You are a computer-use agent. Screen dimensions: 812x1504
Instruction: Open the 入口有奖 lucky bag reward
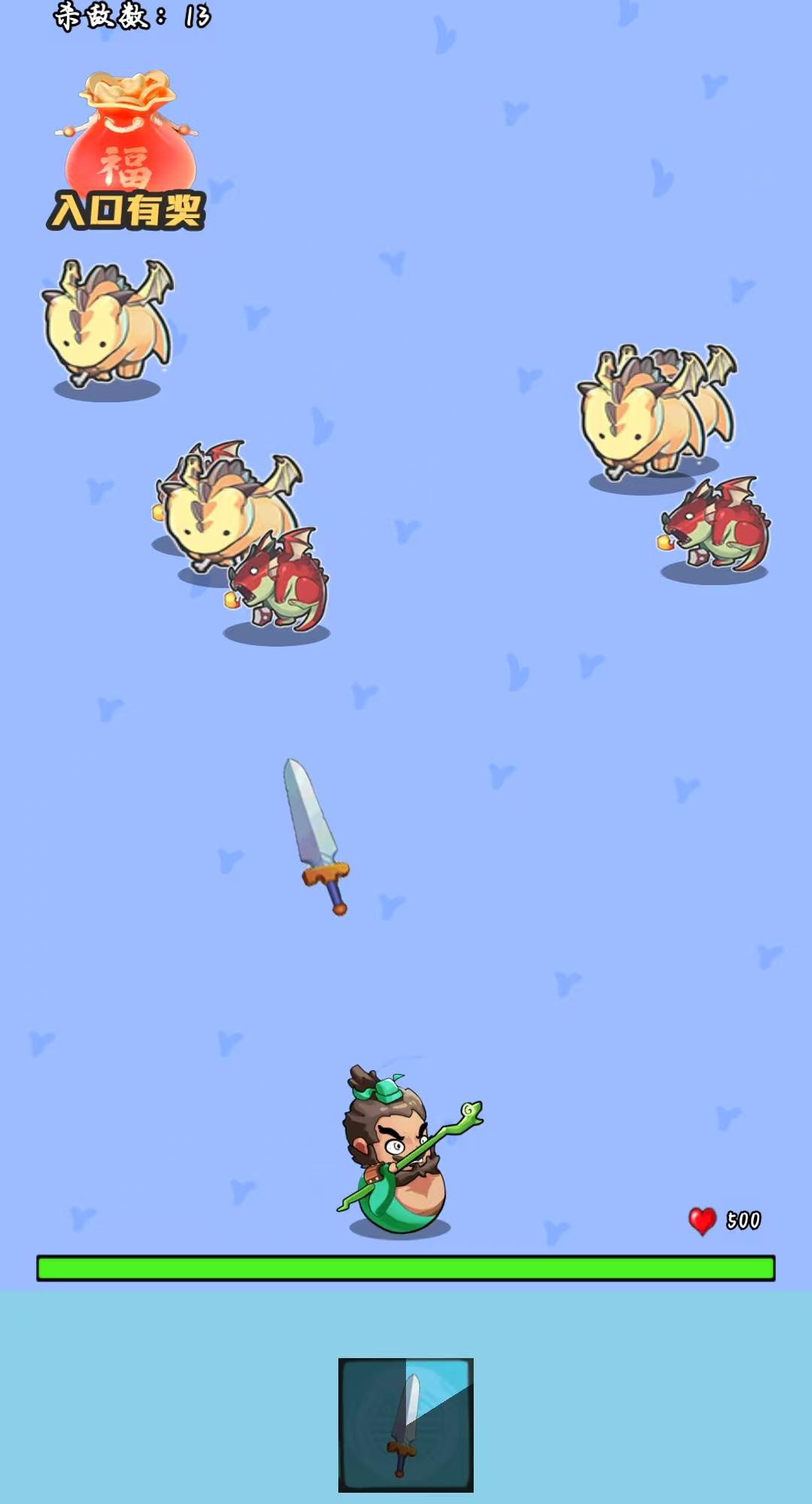click(x=127, y=151)
